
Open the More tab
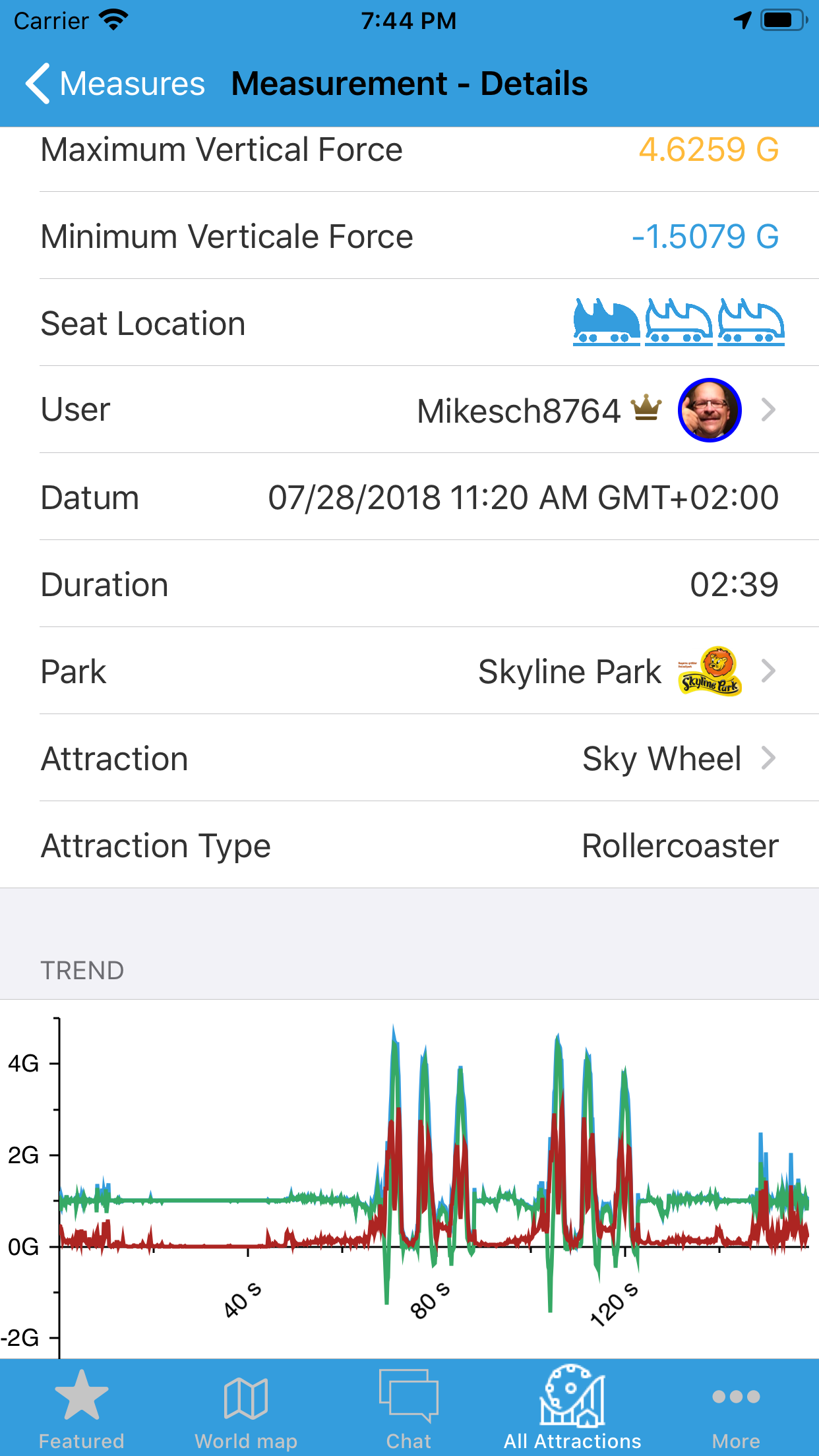[736, 1407]
